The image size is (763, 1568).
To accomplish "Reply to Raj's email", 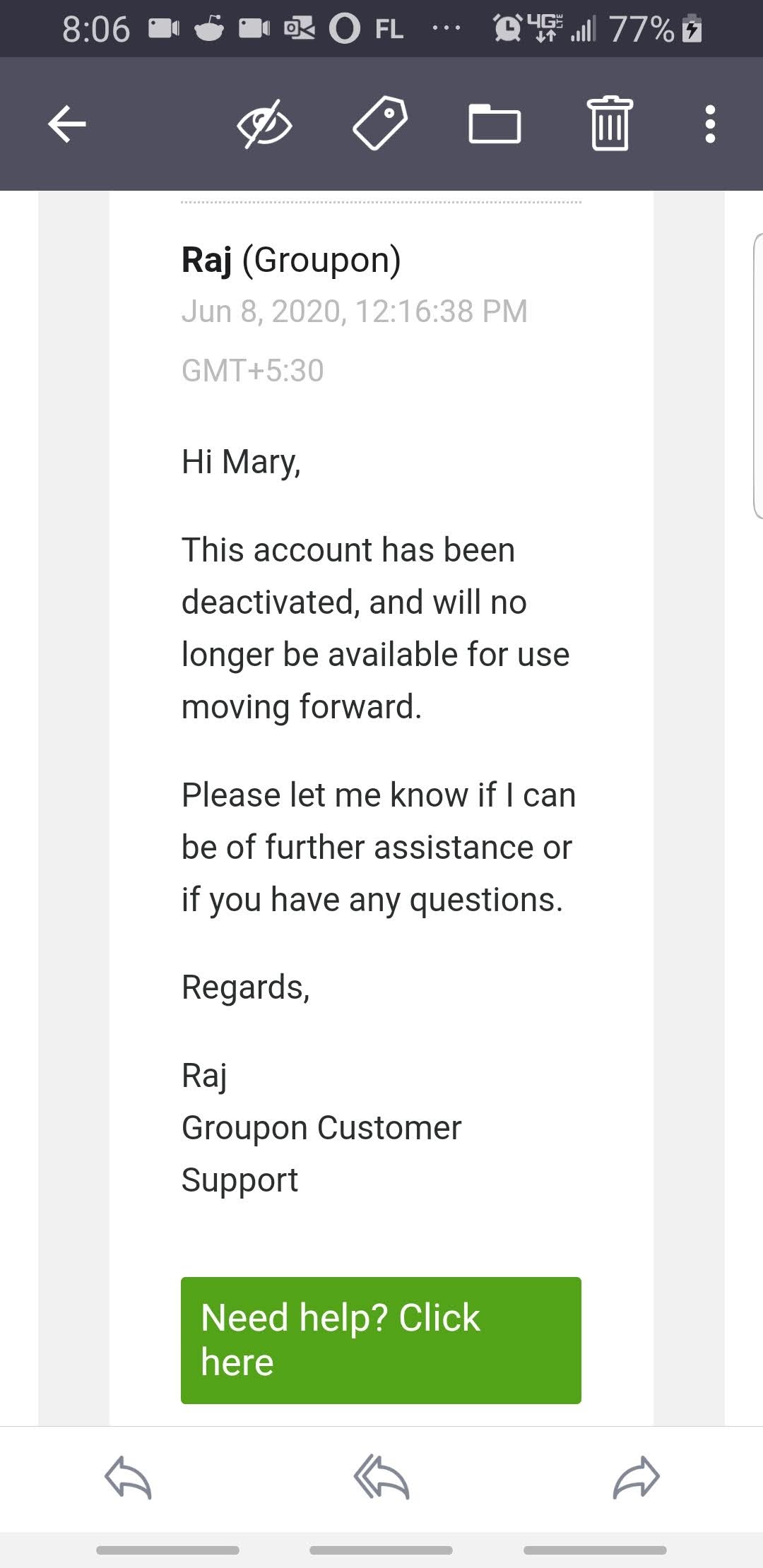I will pyautogui.click(x=128, y=1477).
